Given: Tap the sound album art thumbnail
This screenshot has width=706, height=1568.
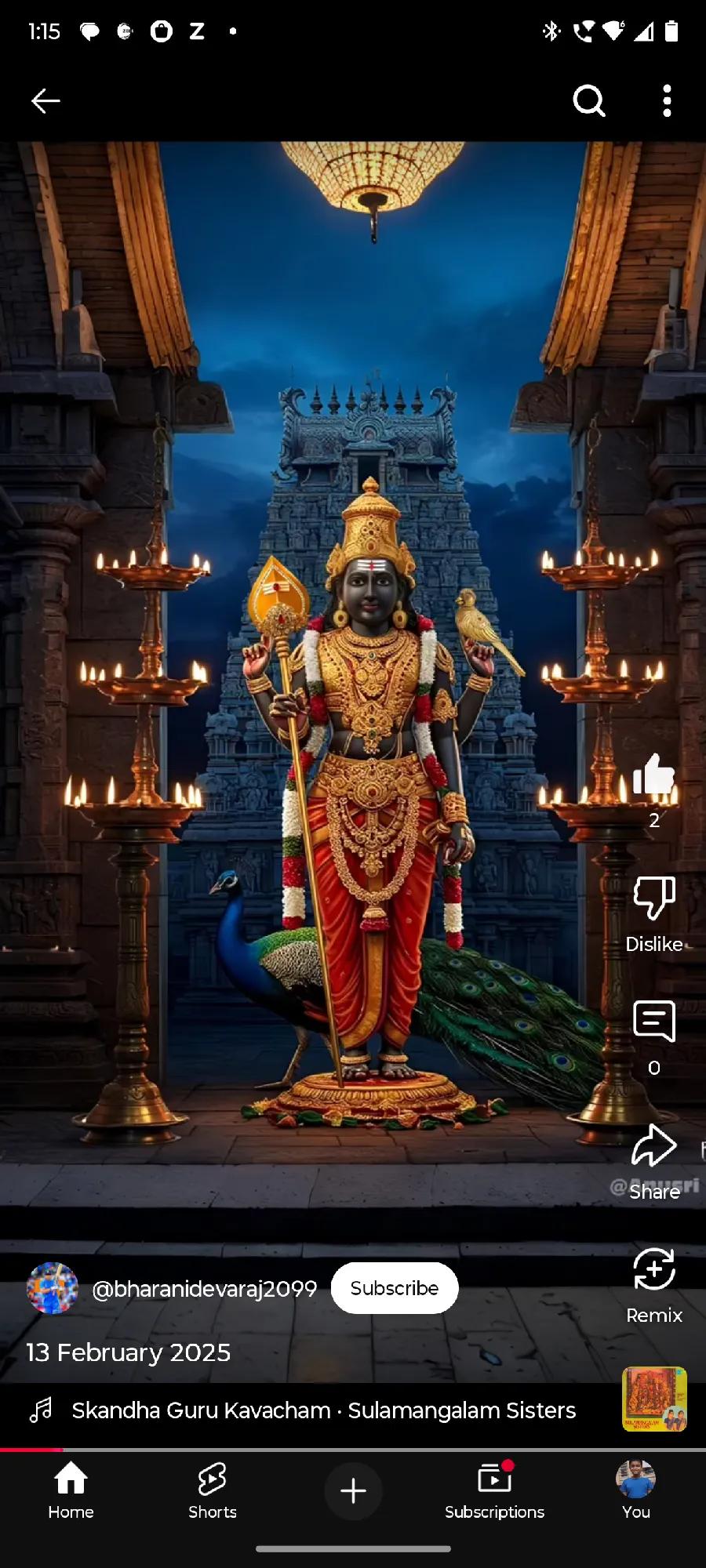Looking at the screenshot, I should point(654,1399).
